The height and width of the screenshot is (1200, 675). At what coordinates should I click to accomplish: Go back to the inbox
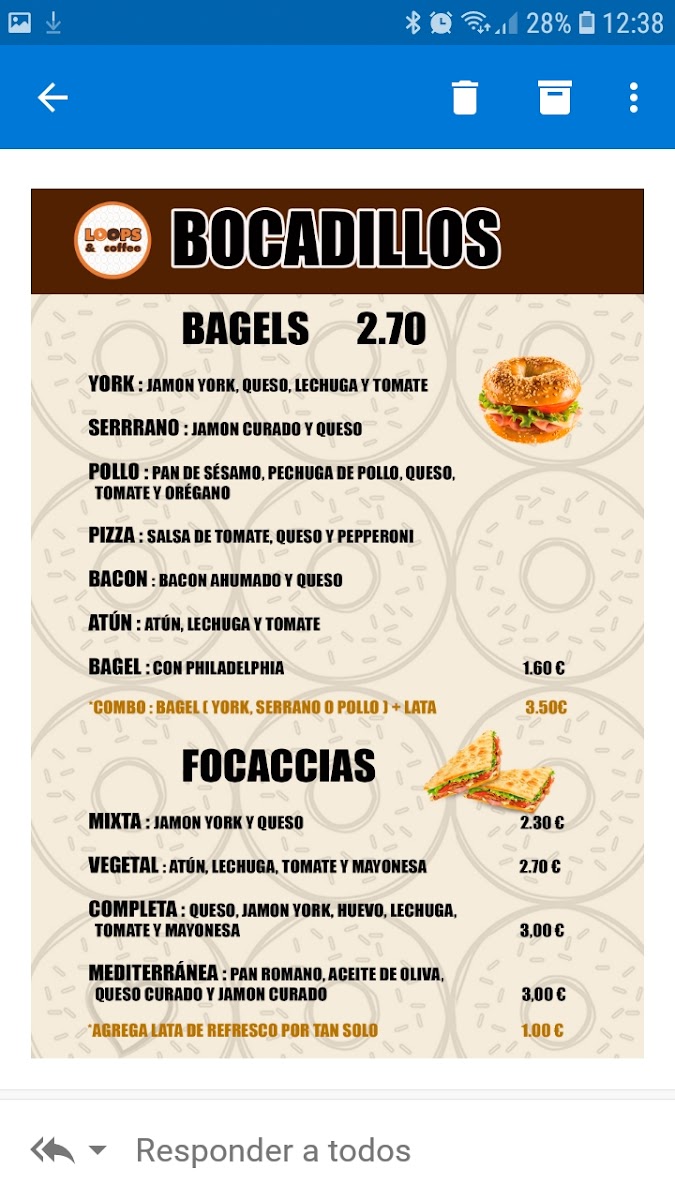(53, 97)
